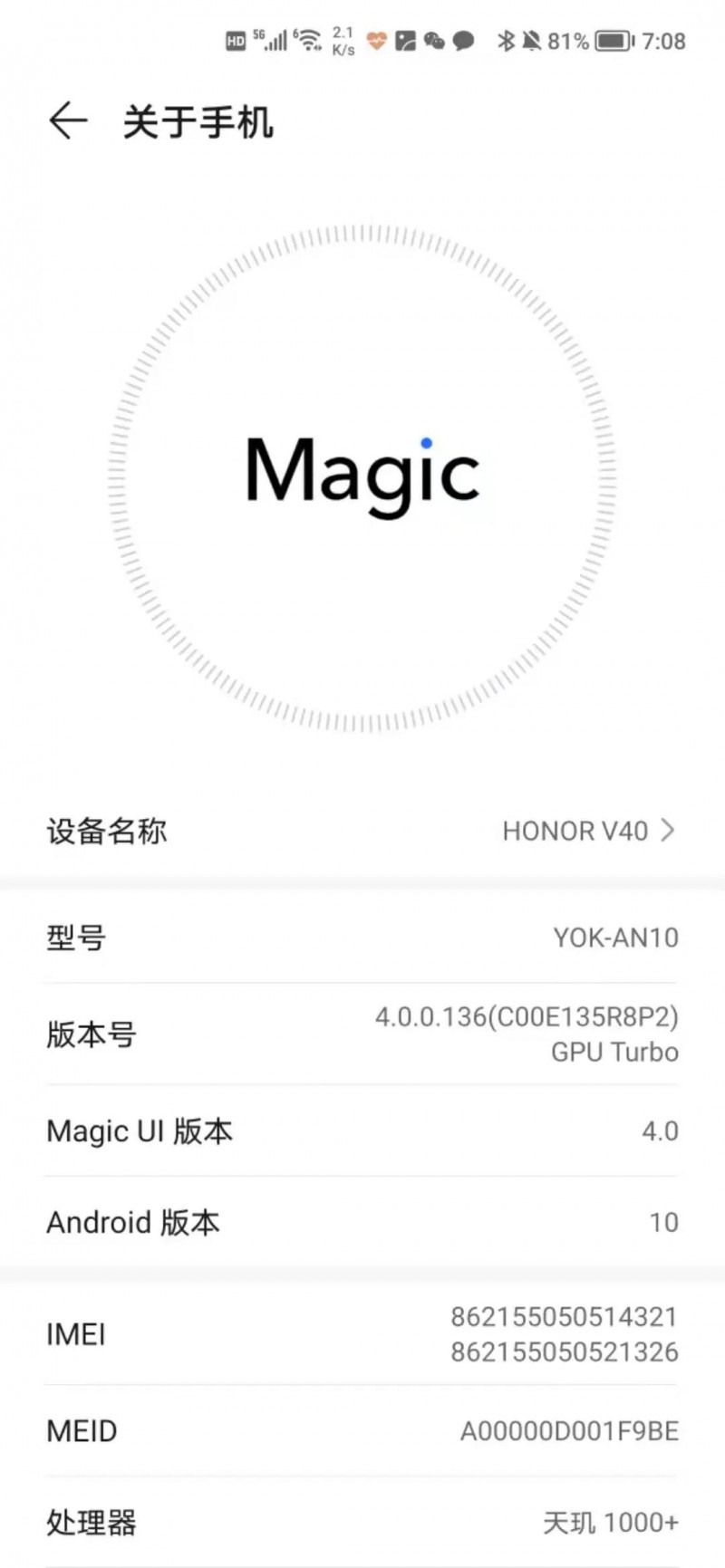The width and height of the screenshot is (725, 1568).
Task: Tap the chat bubble notification icon
Action: pyautogui.click(x=463, y=40)
